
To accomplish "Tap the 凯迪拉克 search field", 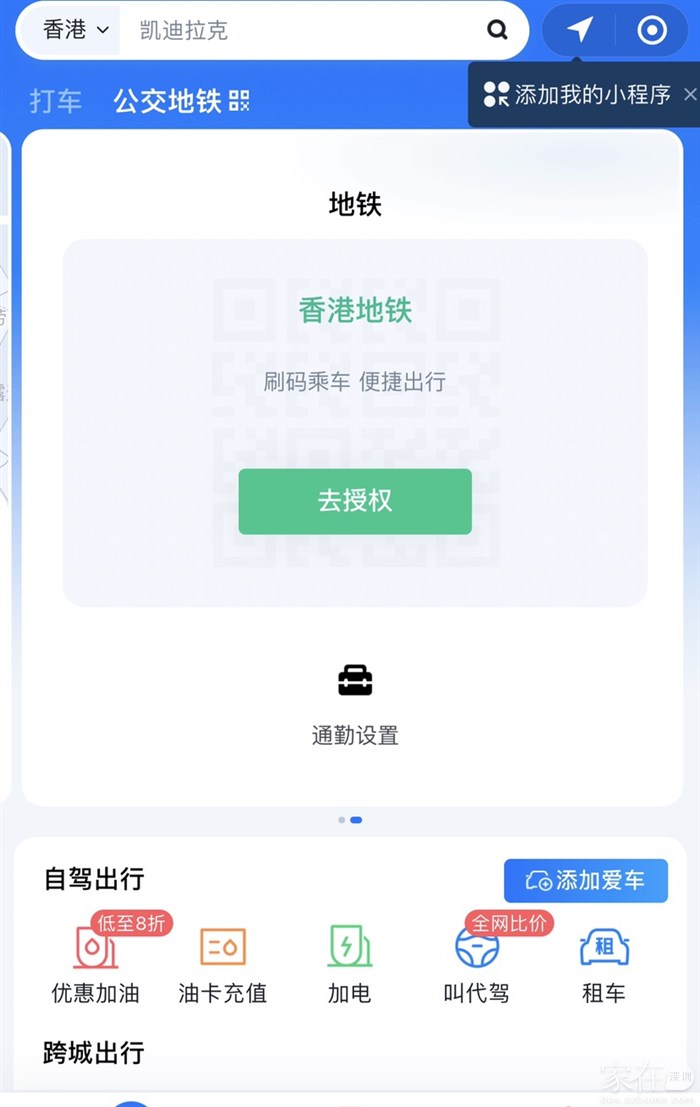I will pos(300,30).
